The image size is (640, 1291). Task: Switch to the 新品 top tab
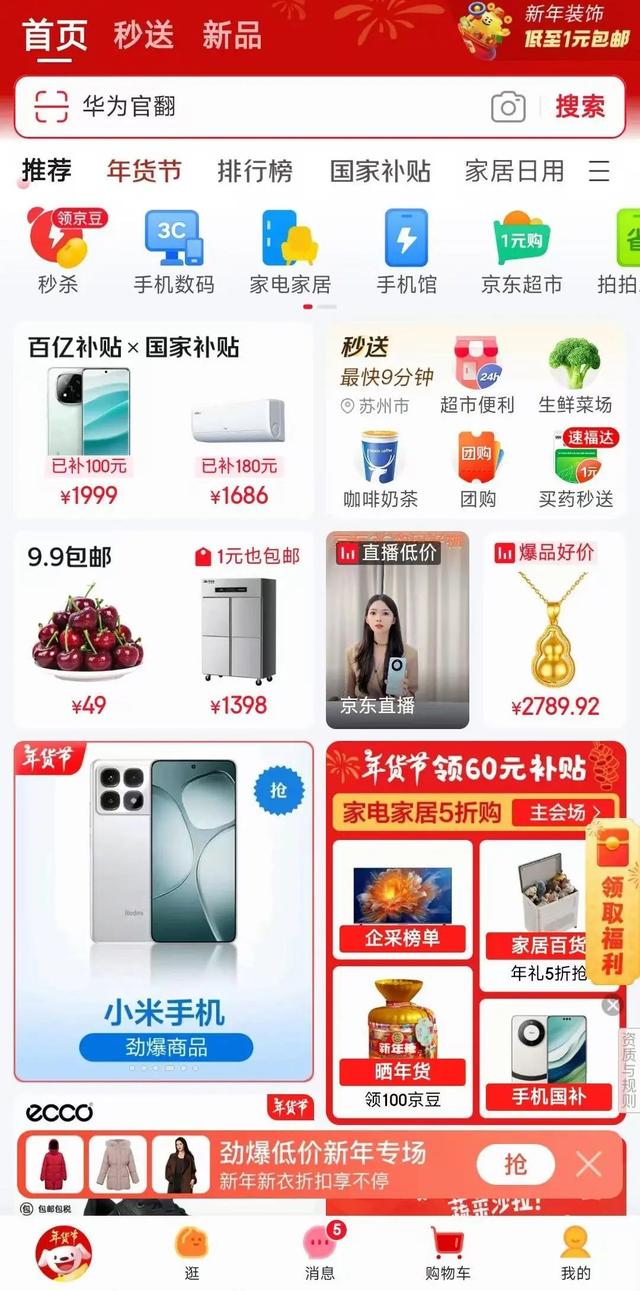(232, 36)
